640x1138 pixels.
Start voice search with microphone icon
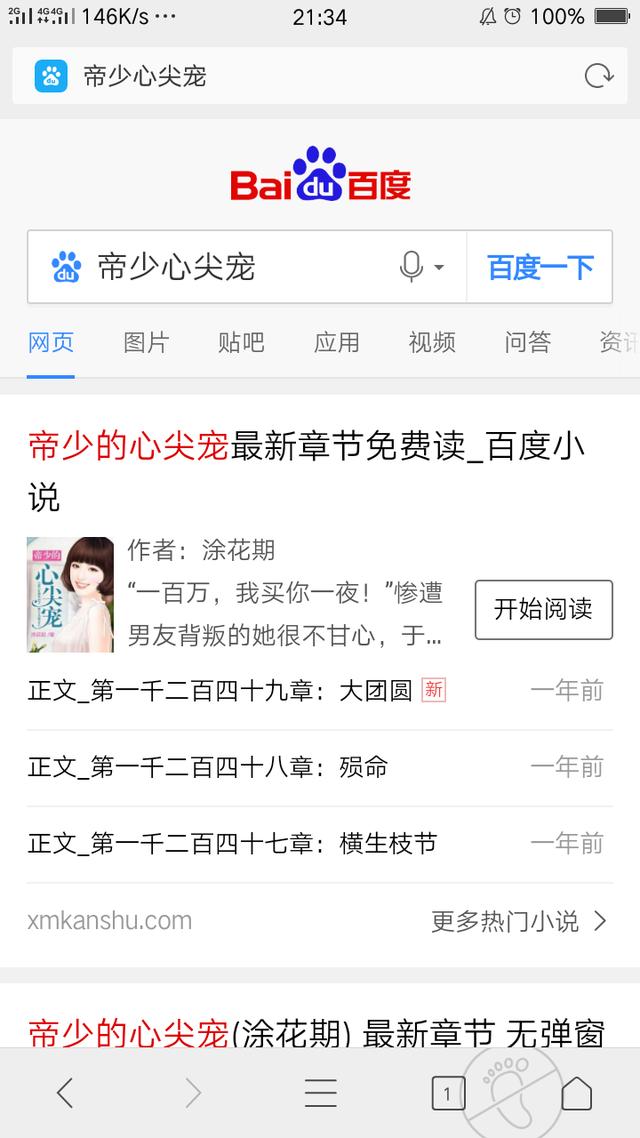412,267
